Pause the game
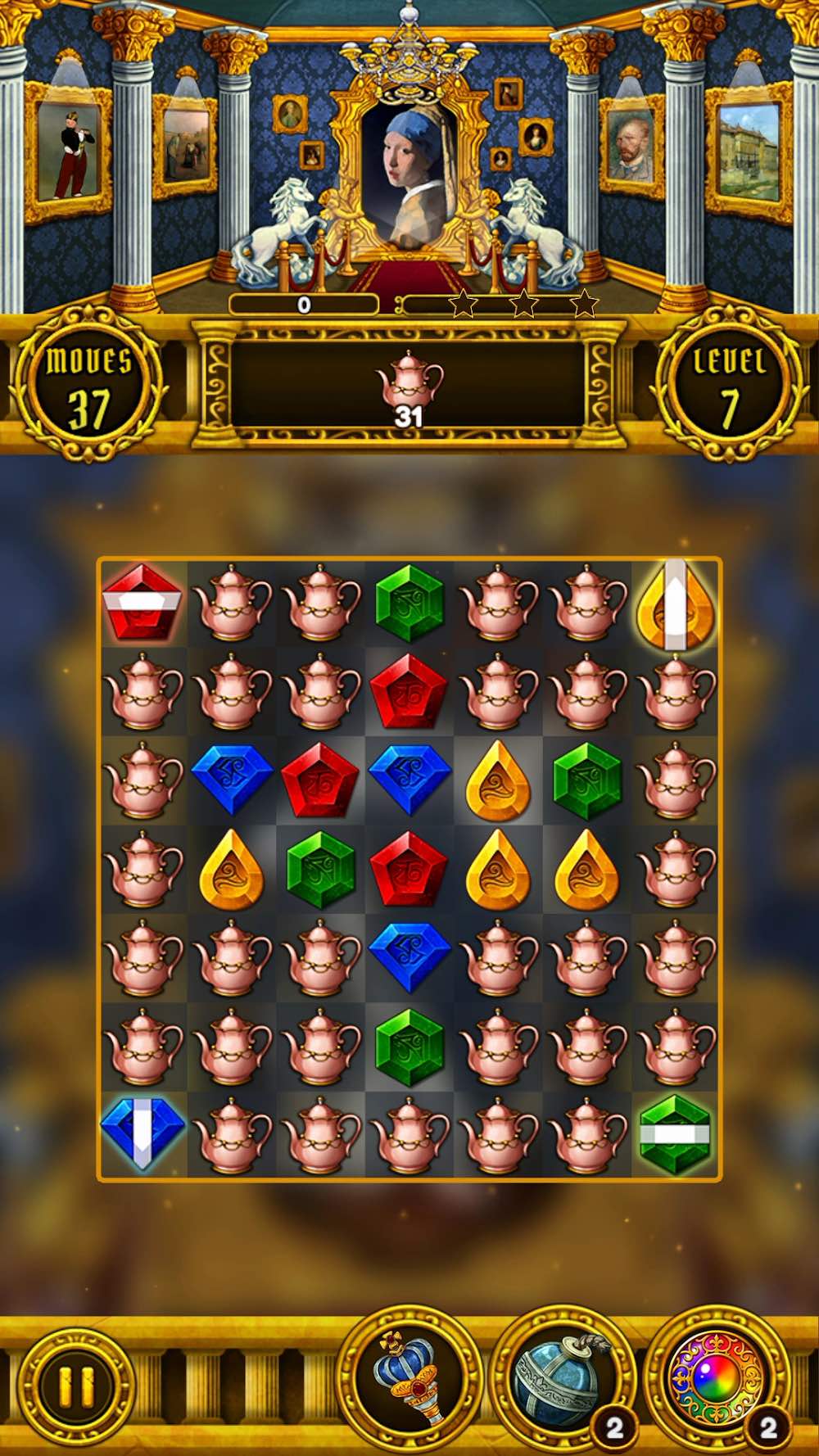 pyautogui.click(x=73, y=1385)
